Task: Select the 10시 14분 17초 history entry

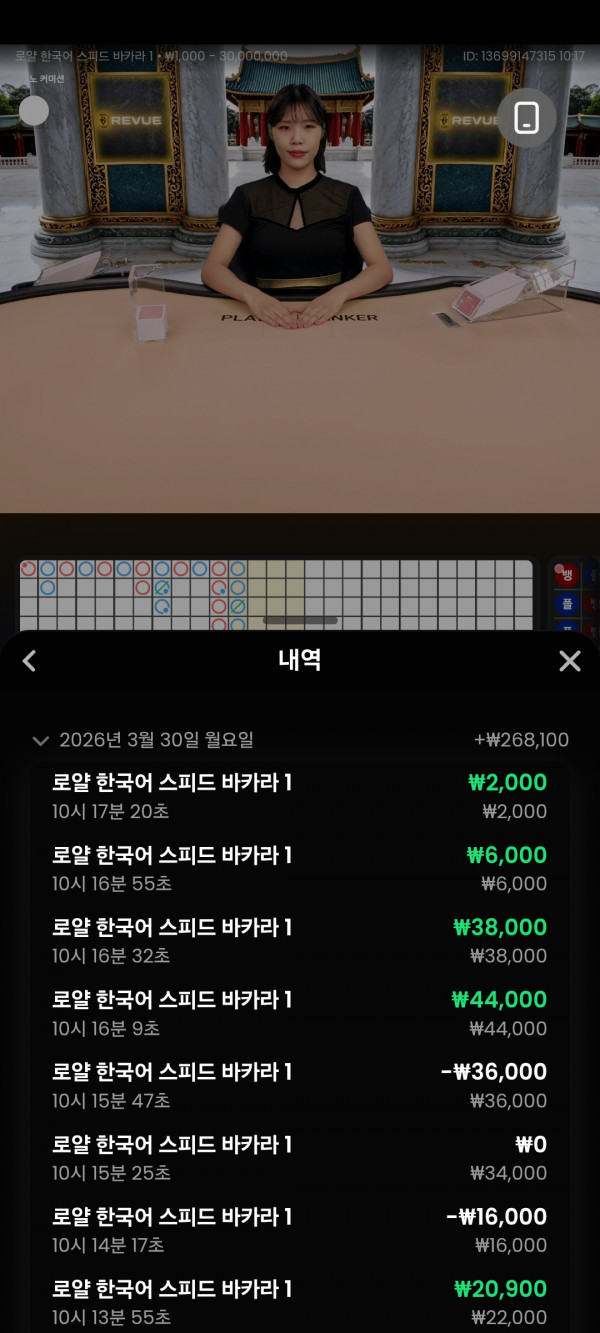Action: tap(299, 1230)
